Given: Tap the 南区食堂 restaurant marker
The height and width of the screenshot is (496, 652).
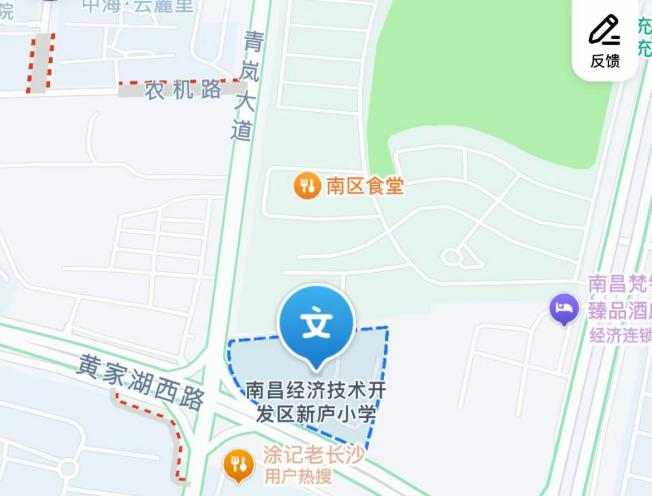Looking at the screenshot, I should click(x=306, y=185).
